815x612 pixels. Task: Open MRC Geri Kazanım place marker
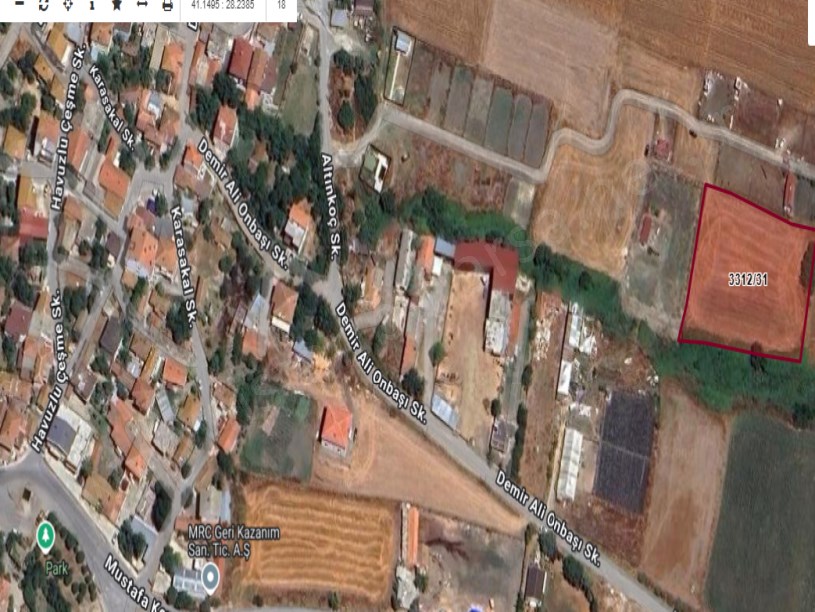click(210, 577)
